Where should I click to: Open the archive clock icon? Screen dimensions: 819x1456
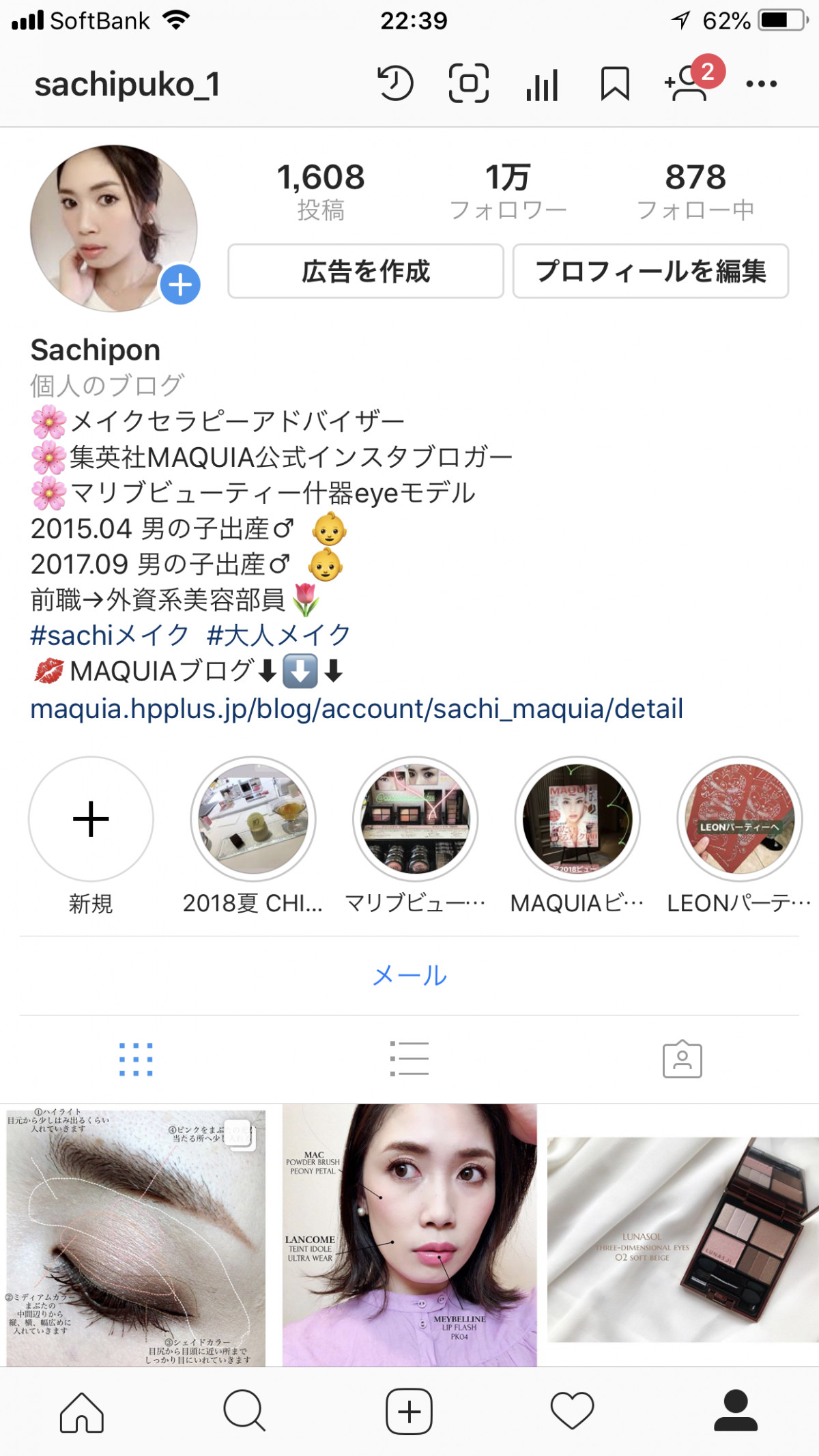point(395,84)
